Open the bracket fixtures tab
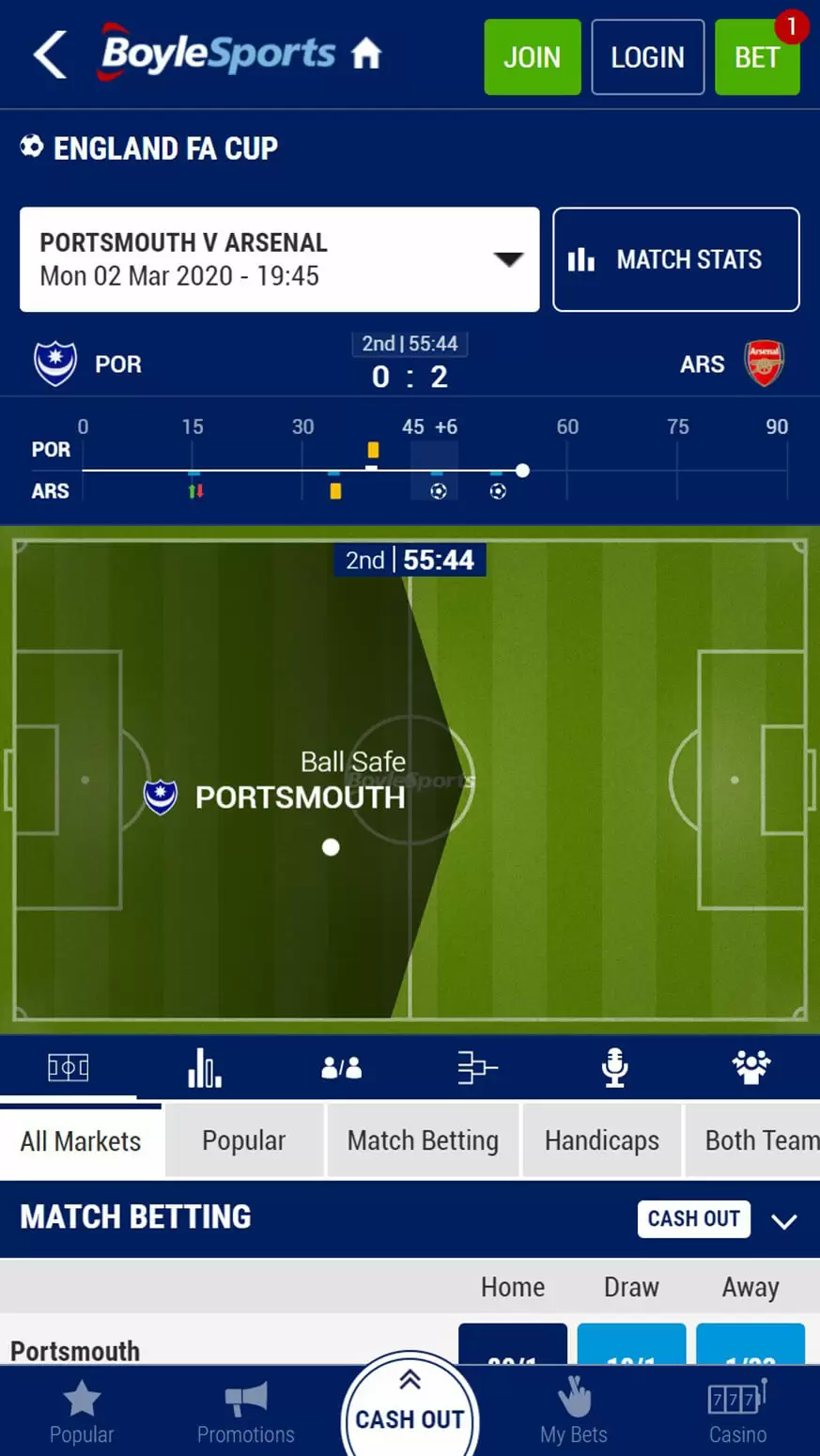Viewport: 820px width, 1456px height. (x=477, y=1068)
